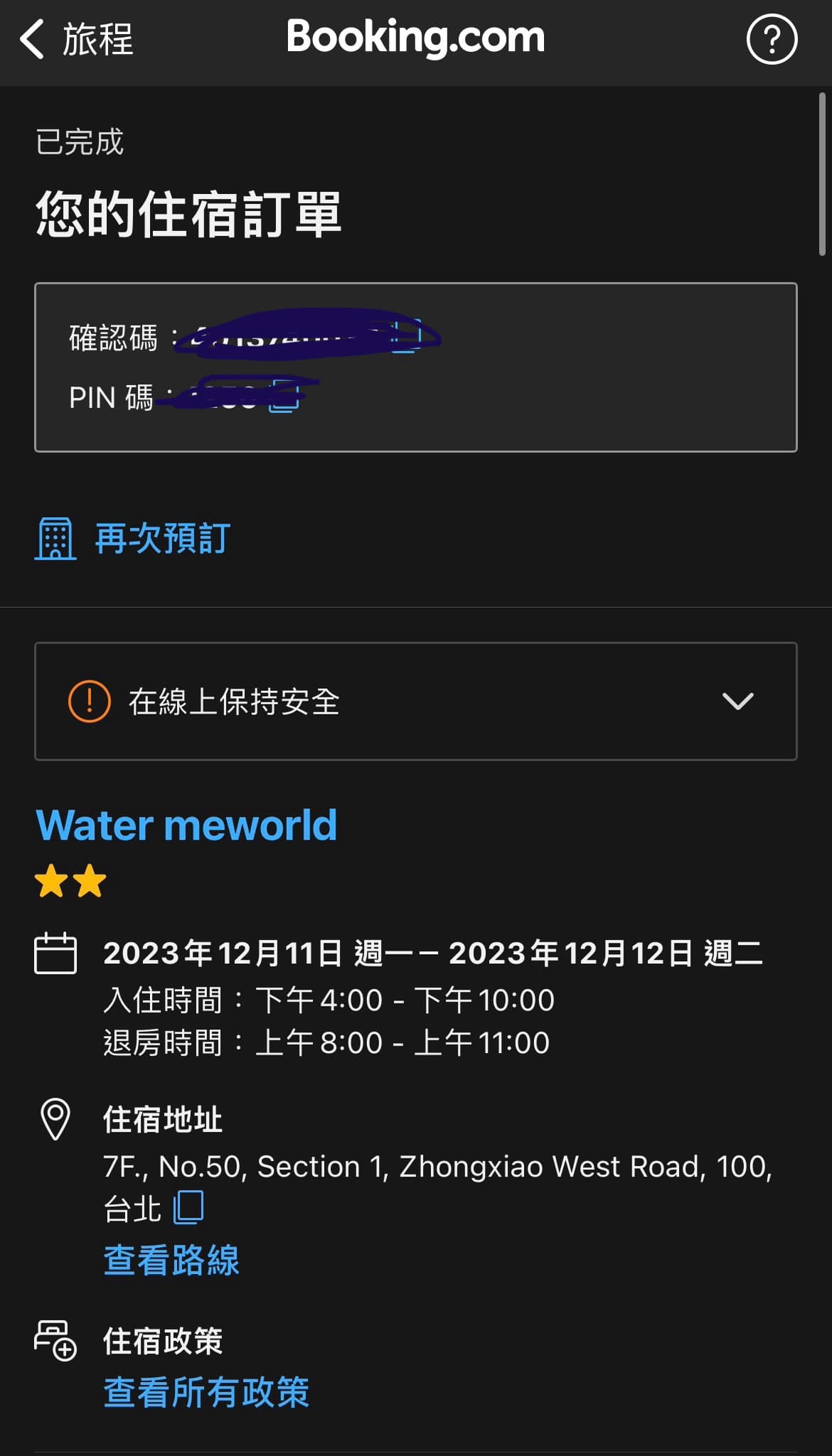Click the property policy icon beside 住宿政策
Viewport: 832px width, 1456px height.
[x=55, y=1339]
